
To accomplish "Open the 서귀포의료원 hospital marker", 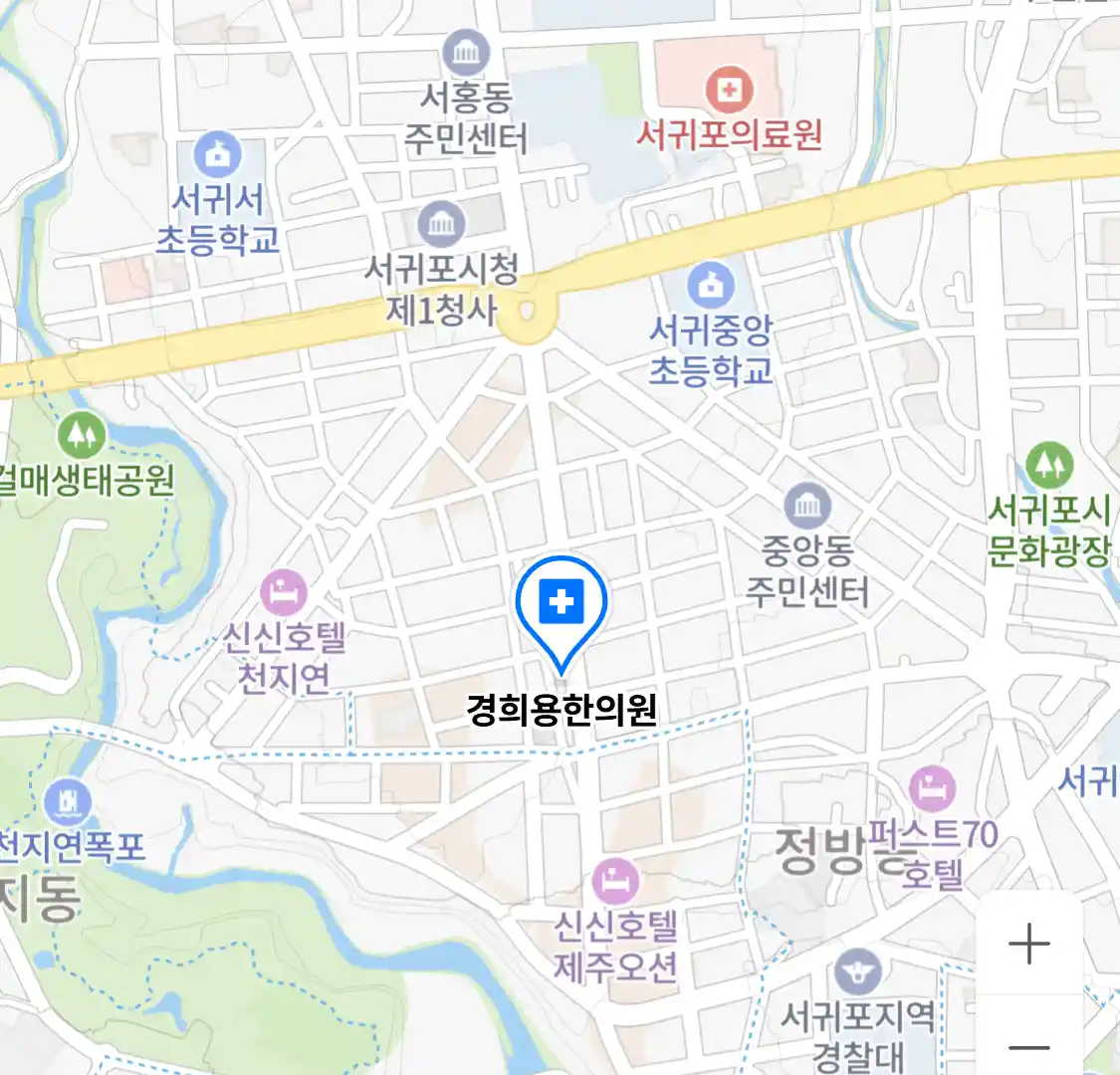I will tap(730, 91).
